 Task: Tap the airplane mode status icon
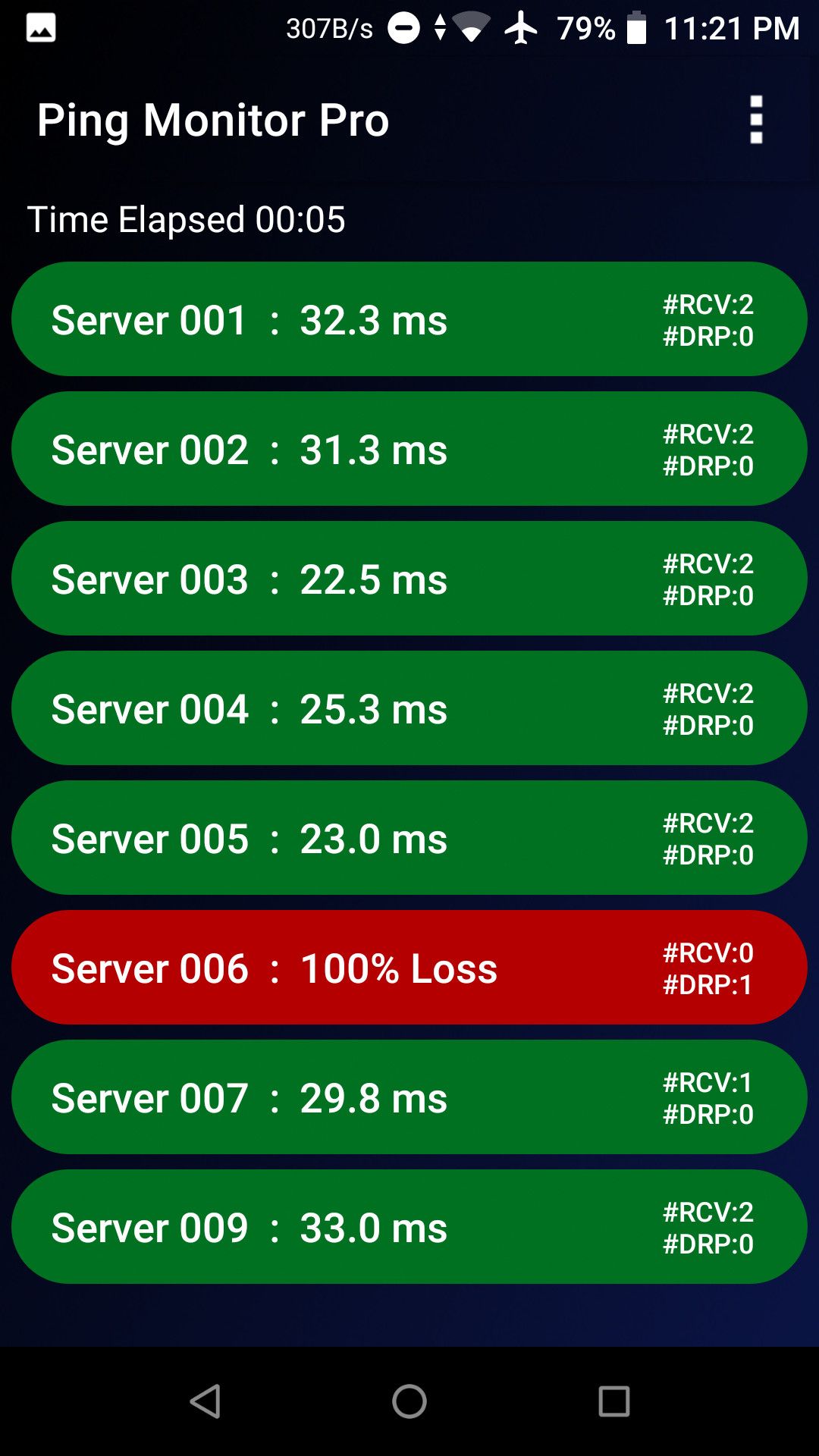522,27
